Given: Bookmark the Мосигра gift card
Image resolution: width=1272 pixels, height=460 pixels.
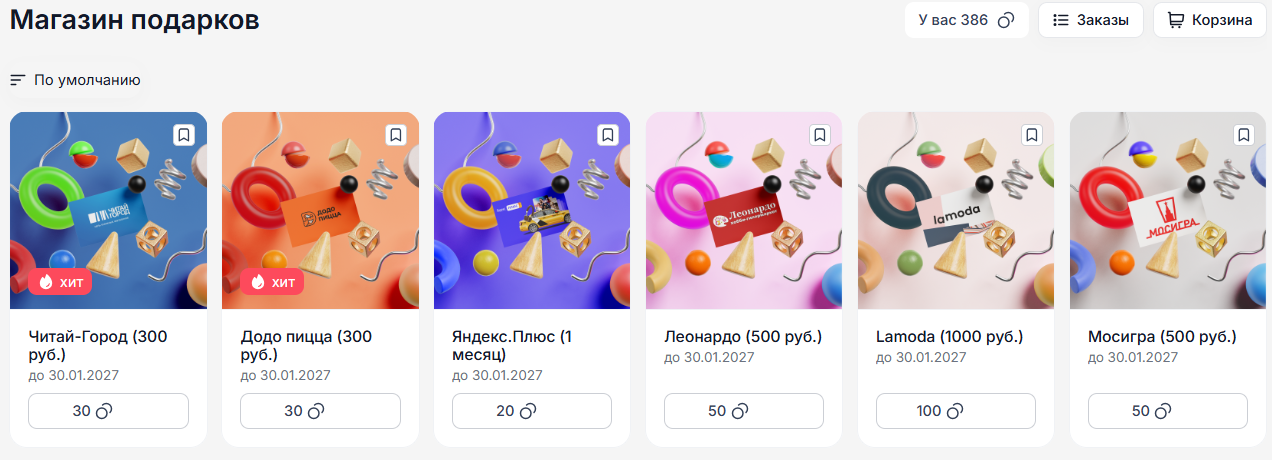Looking at the screenshot, I should tap(1244, 135).
